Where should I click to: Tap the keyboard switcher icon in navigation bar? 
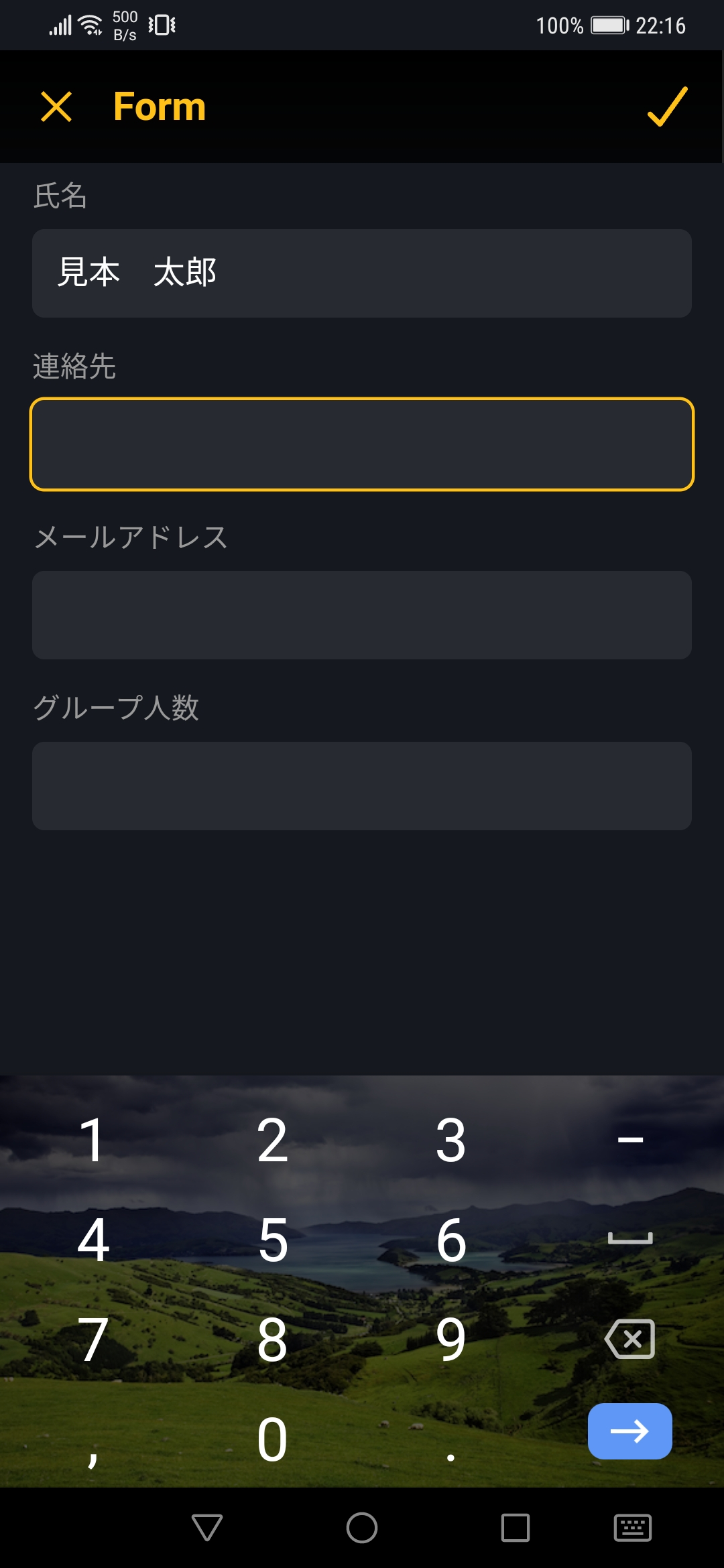click(x=633, y=1528)
